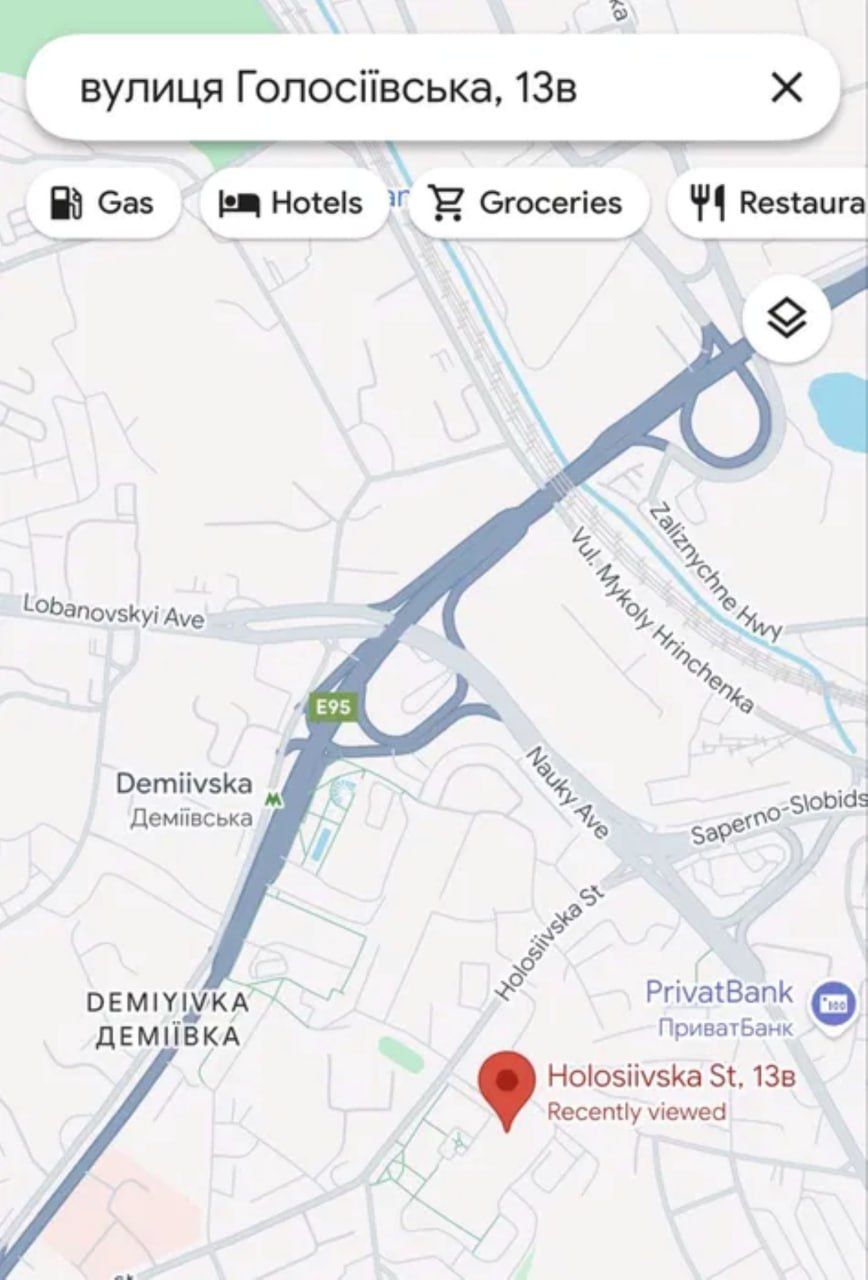Viewport: 868px width, 1280px height.
Task: Open the map layers button
Action: click(x=786, y=319)
